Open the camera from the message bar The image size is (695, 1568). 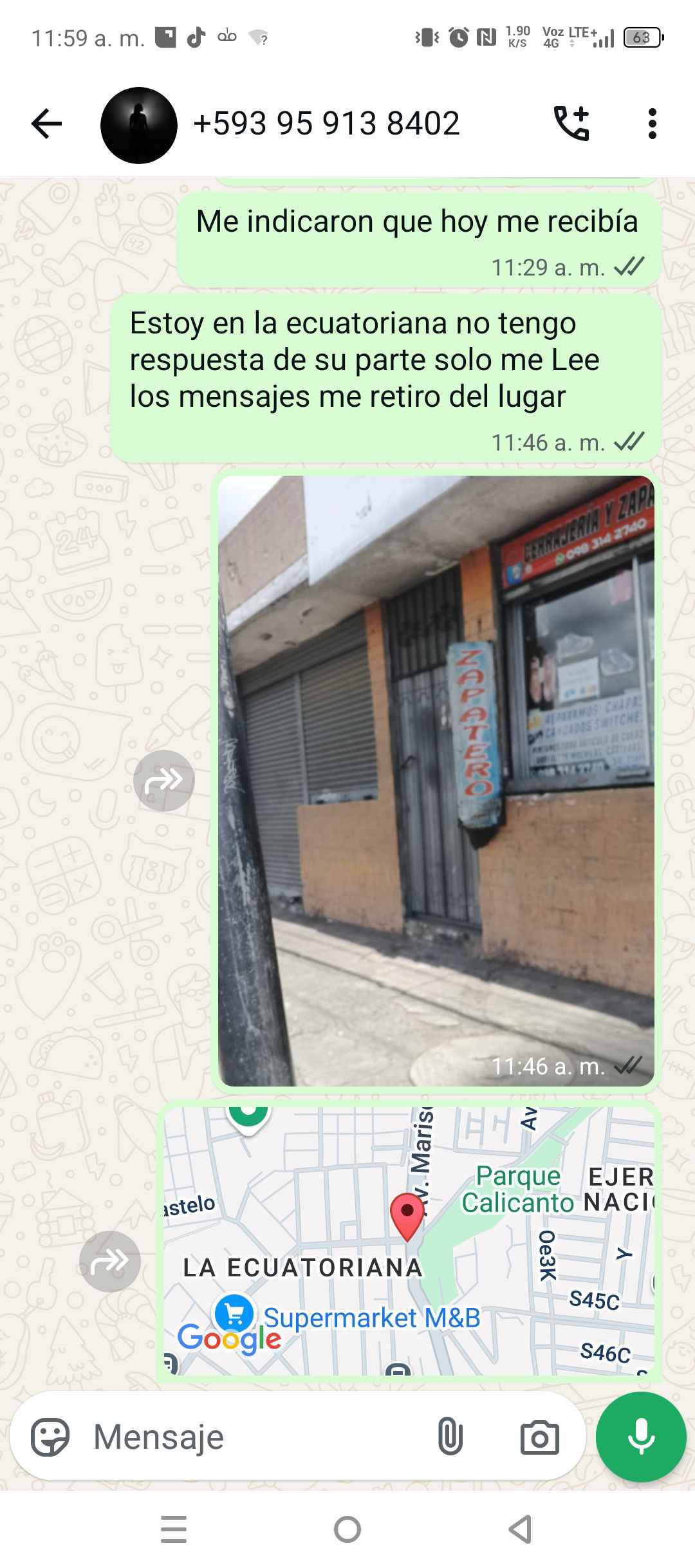point(539,1437)
